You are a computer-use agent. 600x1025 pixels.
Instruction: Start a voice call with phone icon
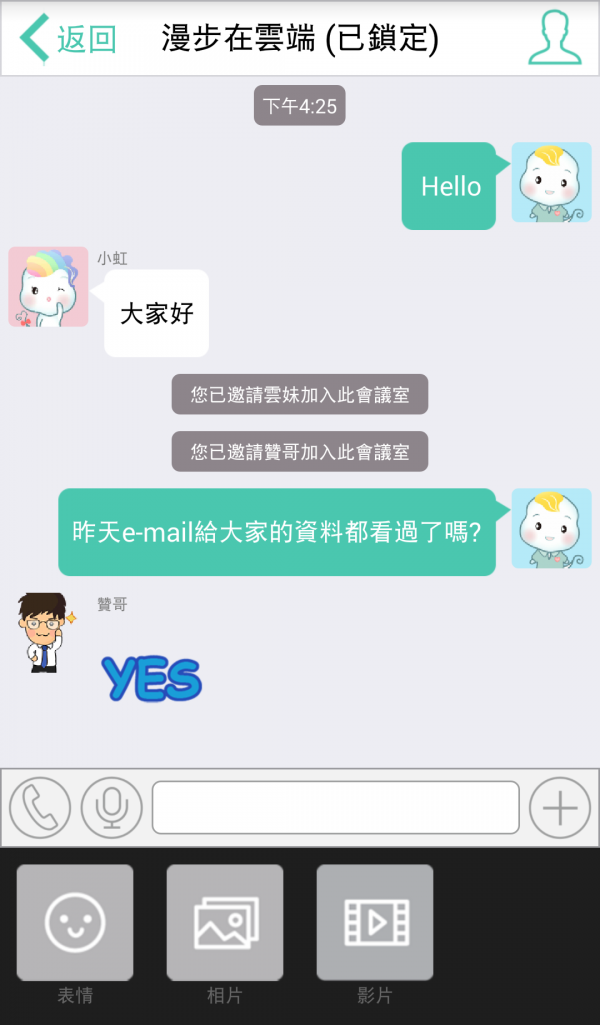tap(40, 807)
